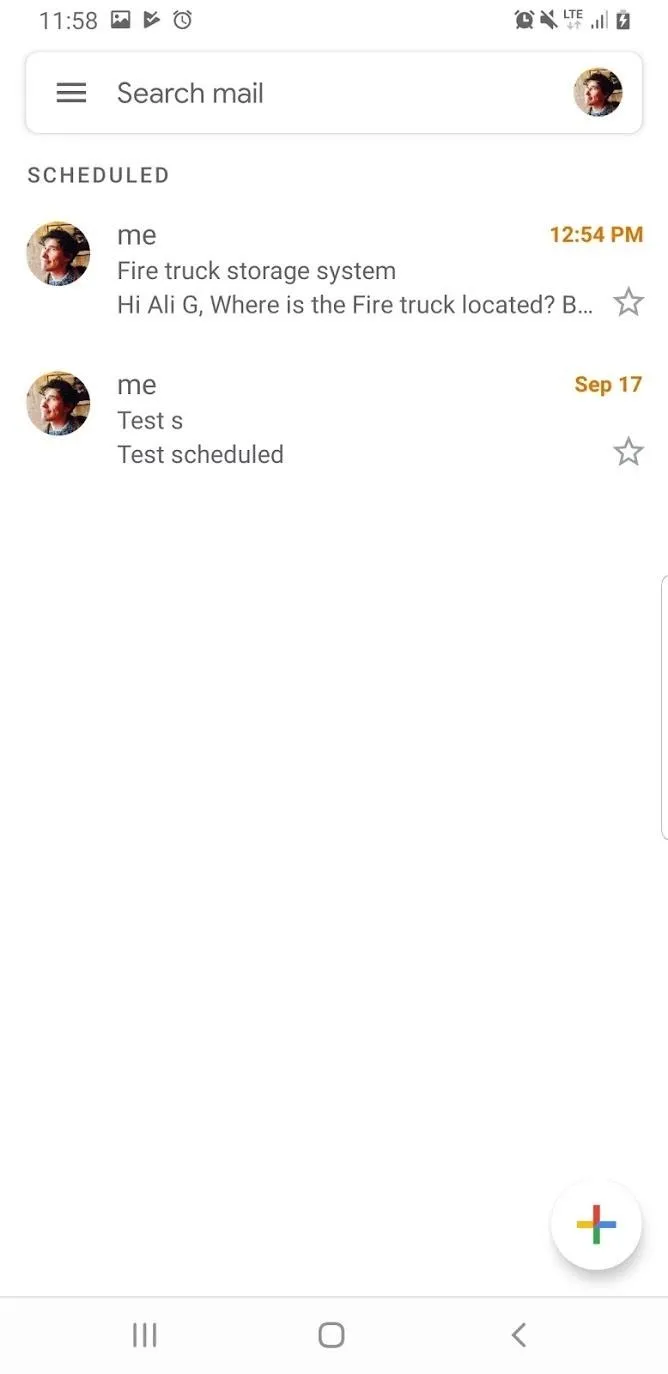Go back using the system back button
The image size is (668, 1374).
pyautogui.click(x=518, y=1334)
